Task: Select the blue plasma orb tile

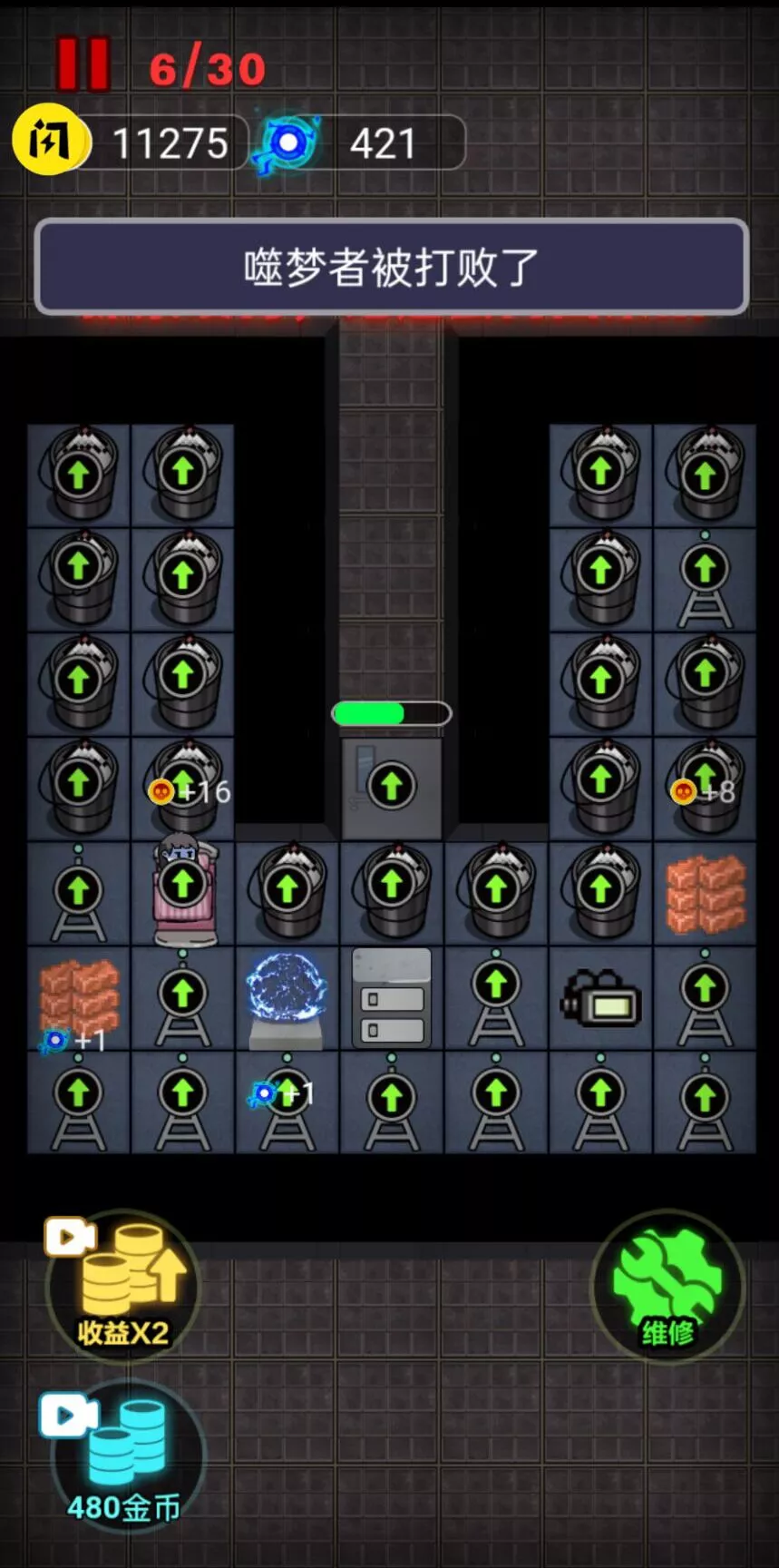Action: (x=287, y=998)
